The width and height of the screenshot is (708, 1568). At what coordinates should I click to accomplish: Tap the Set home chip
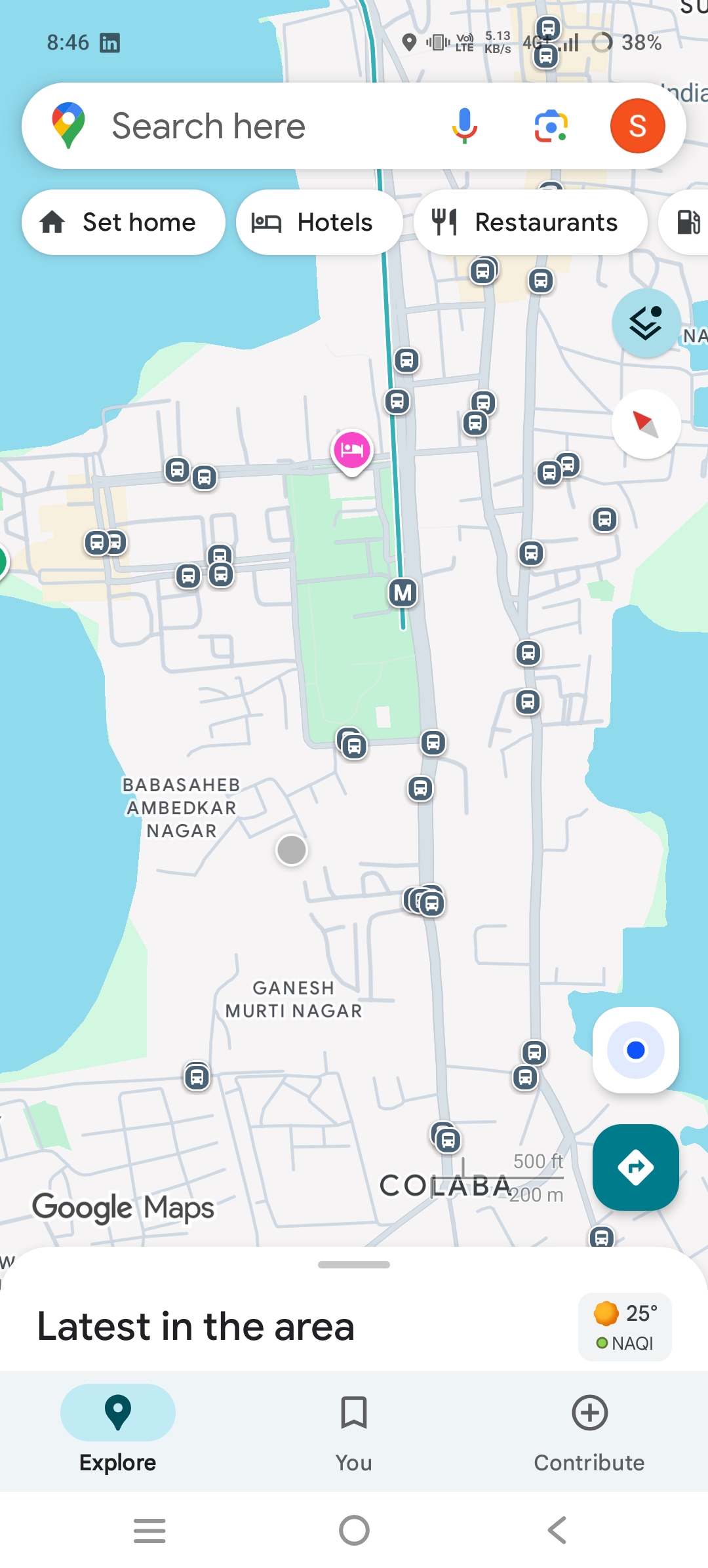click(123, 222)
